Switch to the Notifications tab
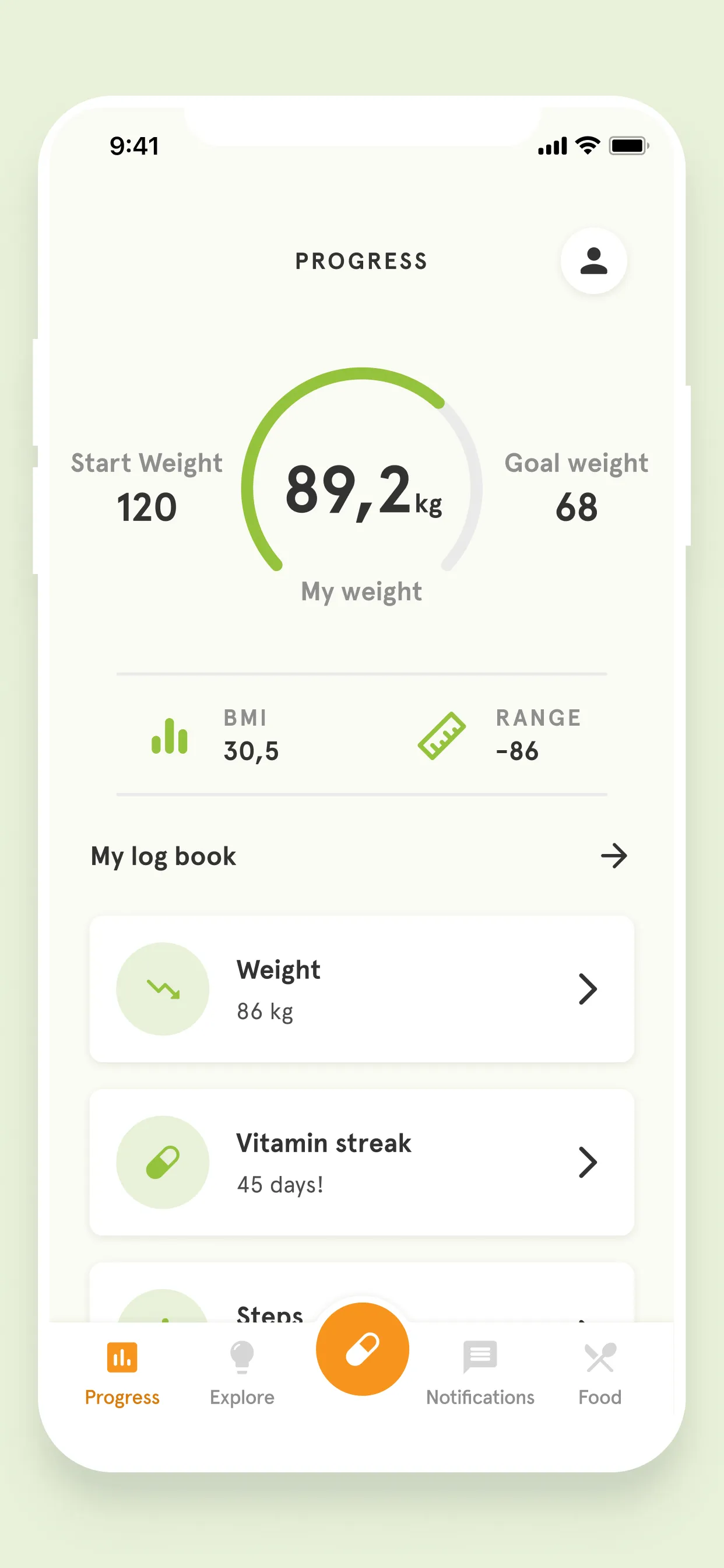The height and width of the screenshot is (1568, 724). coord(480,1373)
